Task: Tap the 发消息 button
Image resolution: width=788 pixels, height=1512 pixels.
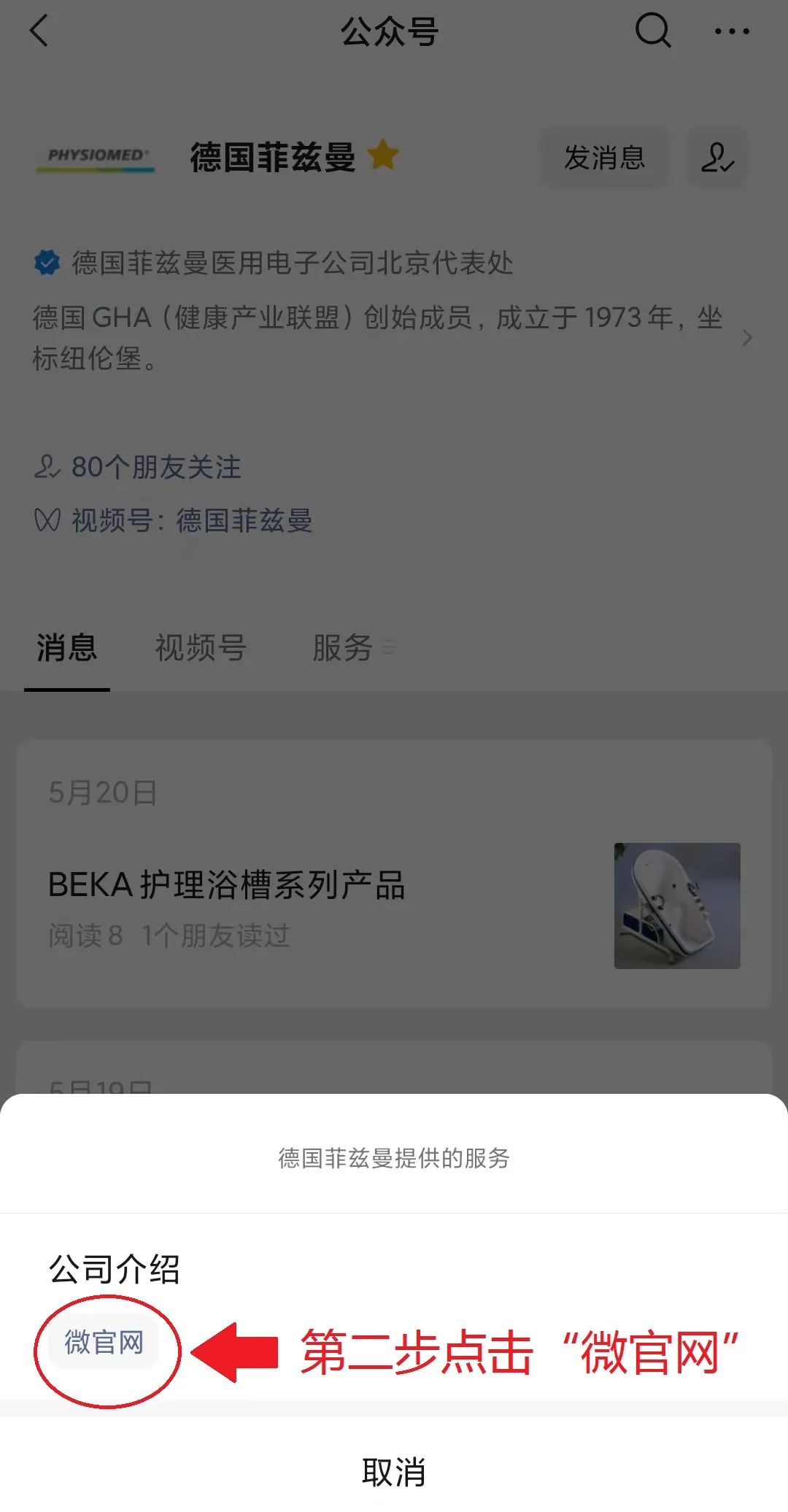Action: pyautogui.click(x=604, y=158)
